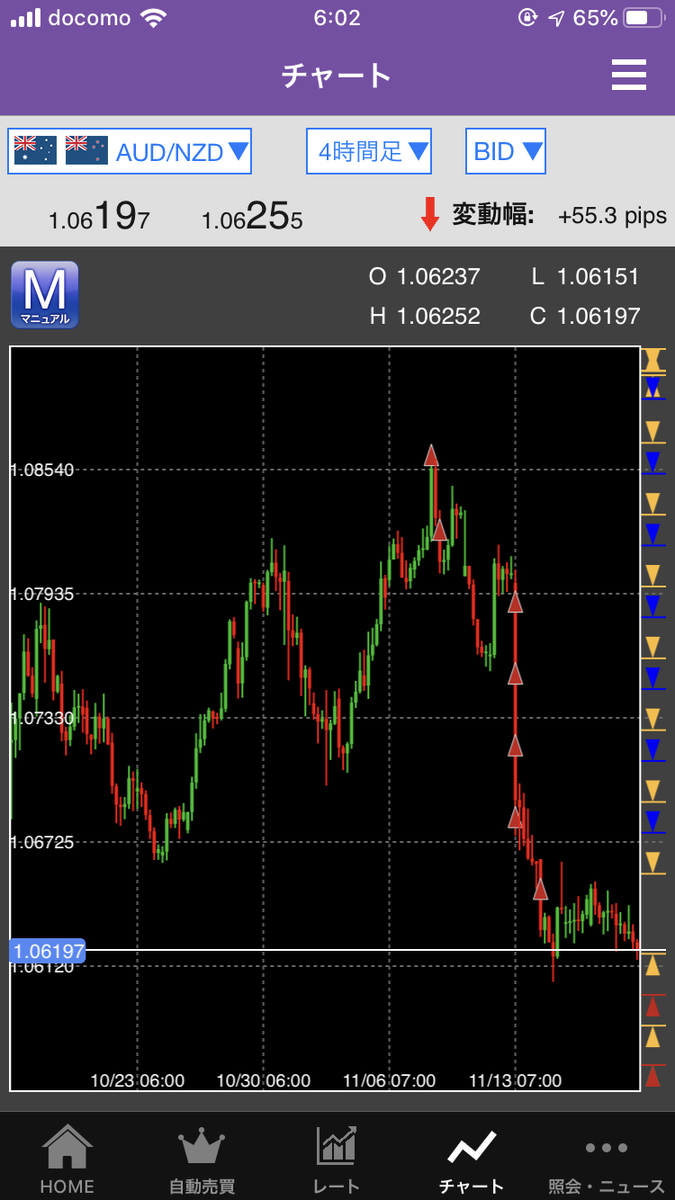Open the AUD/NZD currency pair dropdown
This screenshot has height=1200, width=675.
click(129, 152)
